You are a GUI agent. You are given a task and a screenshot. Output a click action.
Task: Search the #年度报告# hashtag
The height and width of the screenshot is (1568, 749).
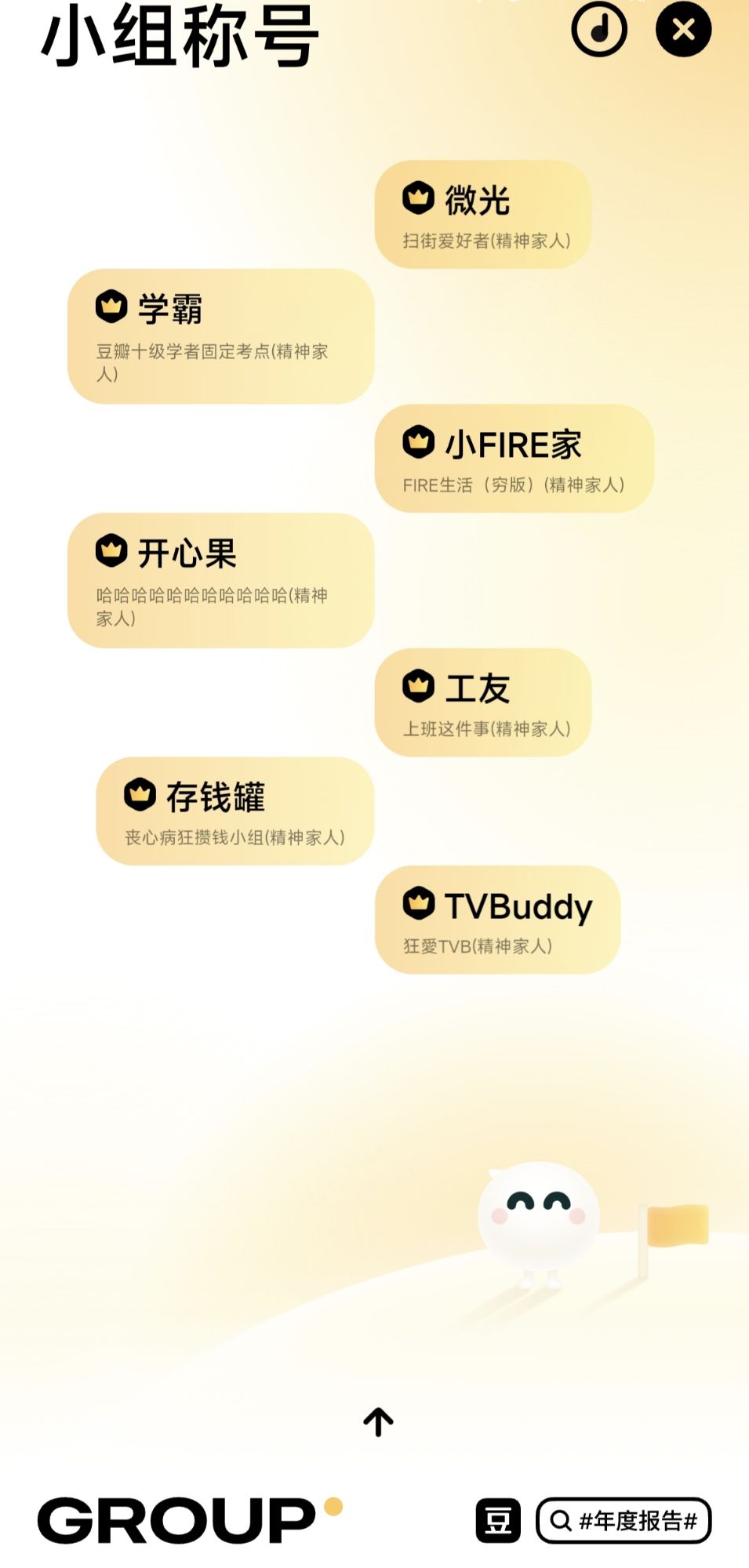(624, 1520)
